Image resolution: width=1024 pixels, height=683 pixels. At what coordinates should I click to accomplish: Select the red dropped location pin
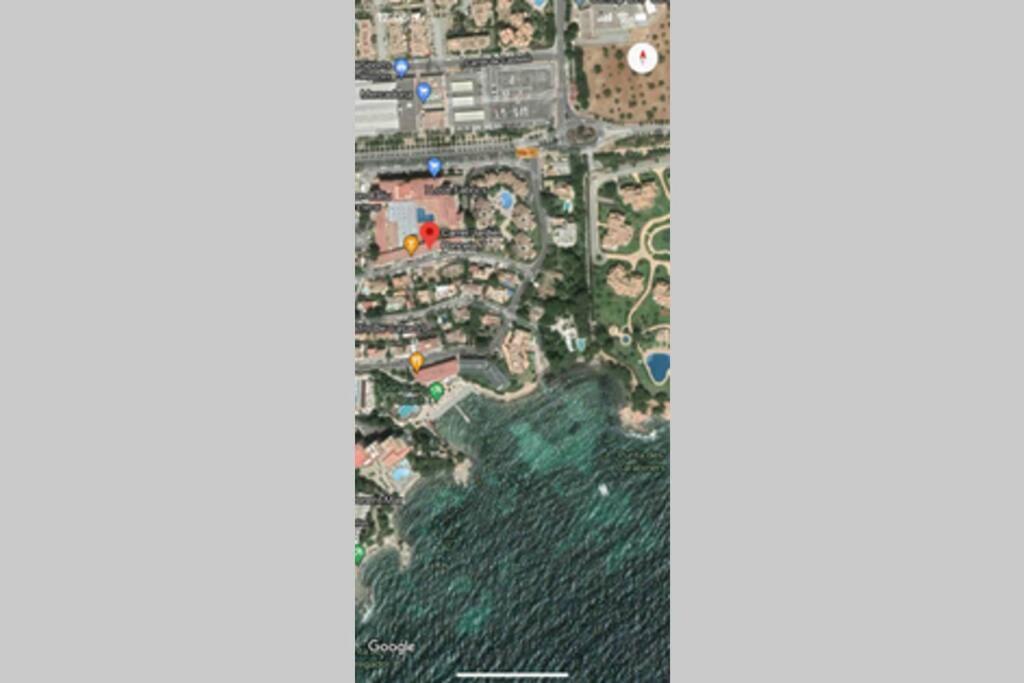[x=430, y=236]
